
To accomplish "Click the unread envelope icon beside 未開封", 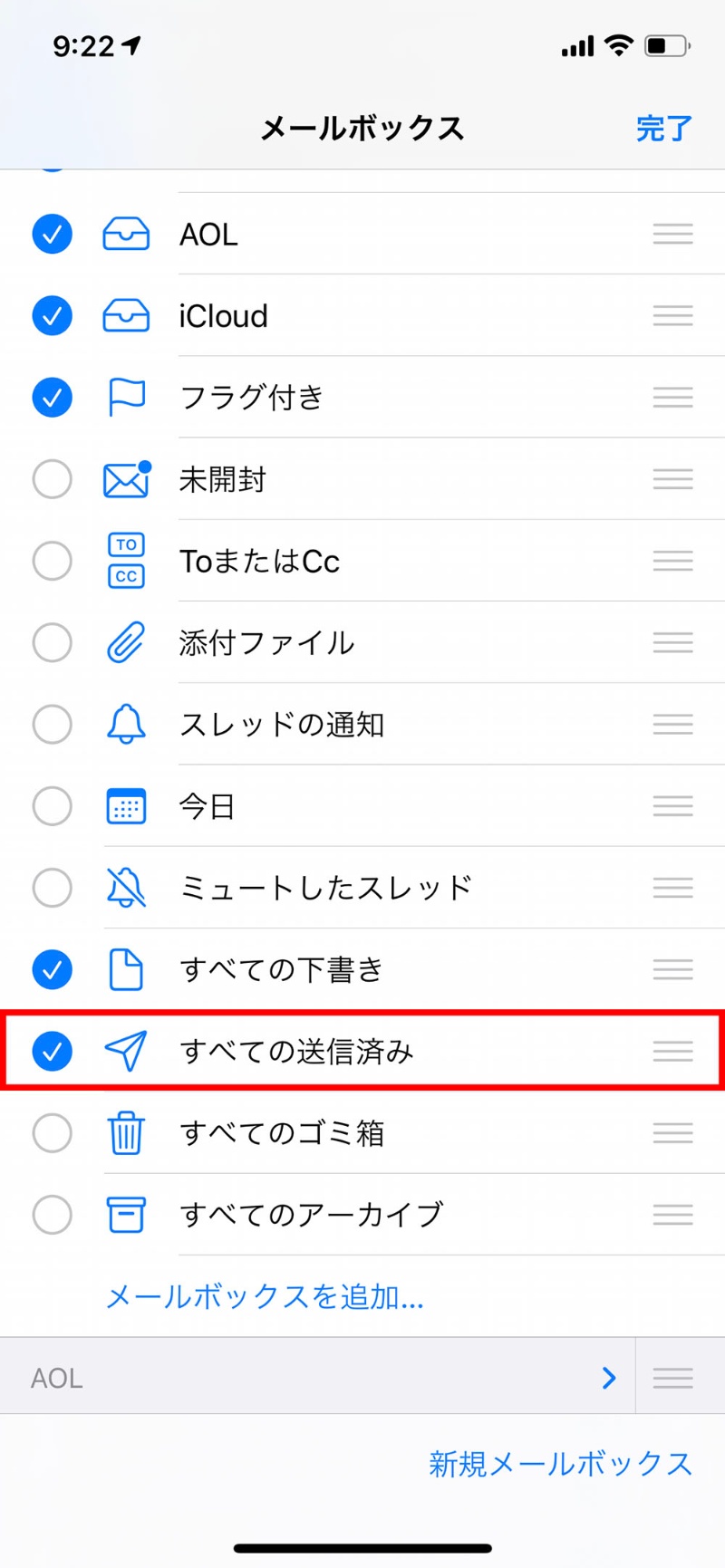I will (x=126, y=479).
